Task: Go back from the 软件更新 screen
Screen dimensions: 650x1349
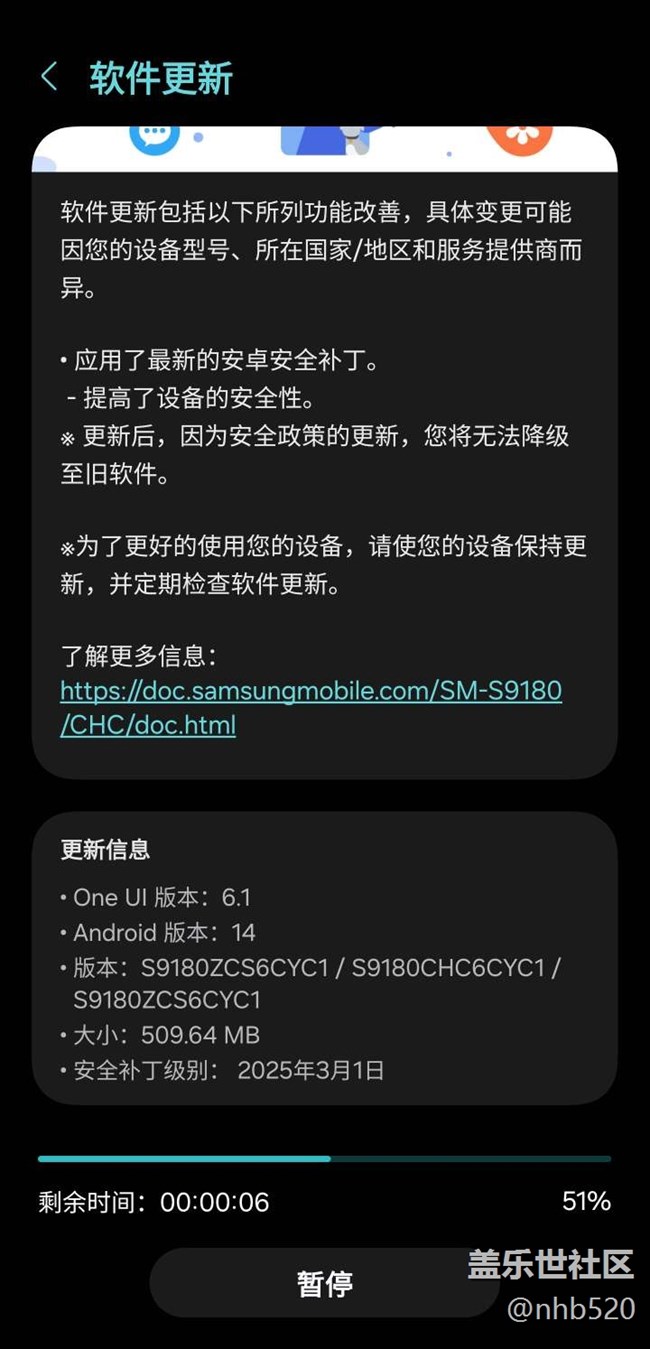Action: point(49,77)
